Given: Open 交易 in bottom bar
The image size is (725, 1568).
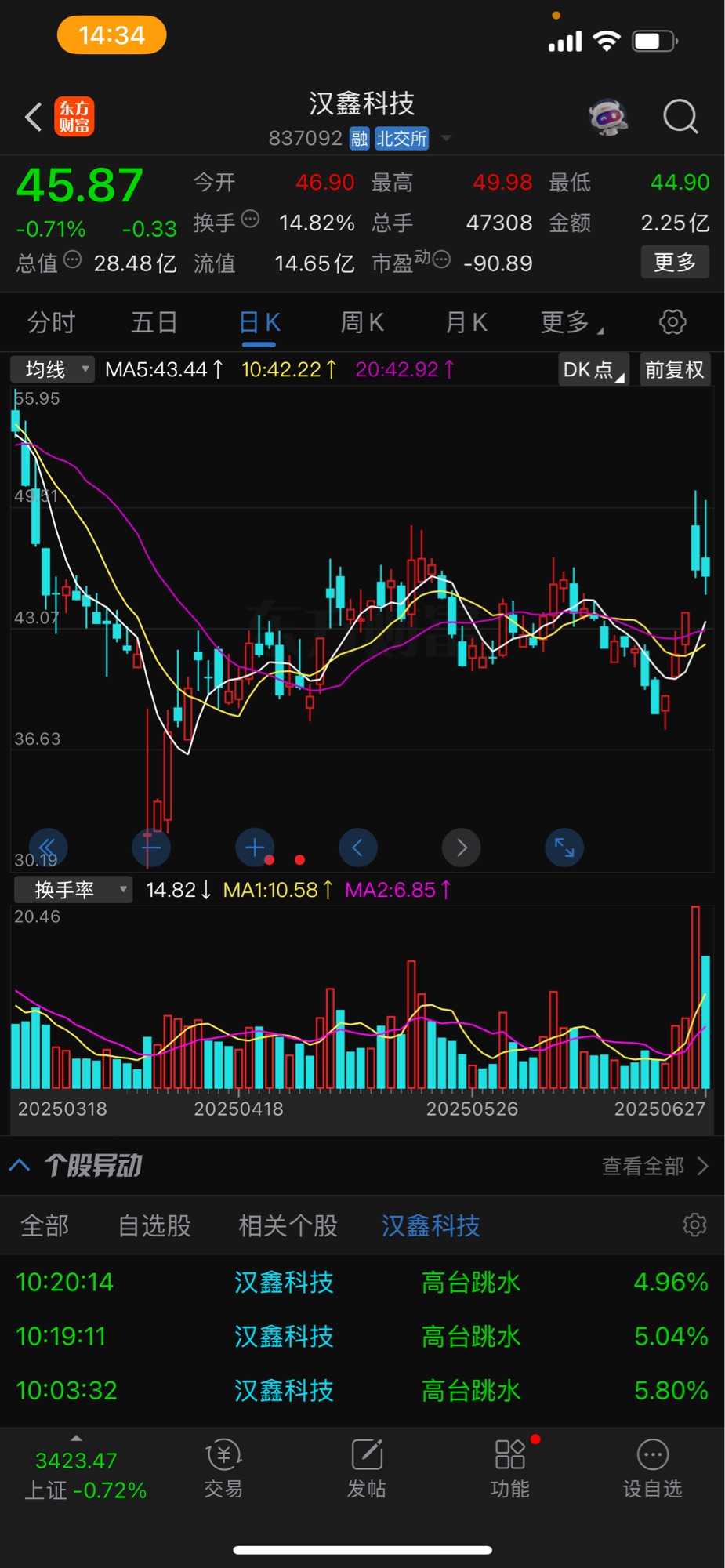Looking at the screenshot, I should pyautogui.click(x=223, y=1469).
